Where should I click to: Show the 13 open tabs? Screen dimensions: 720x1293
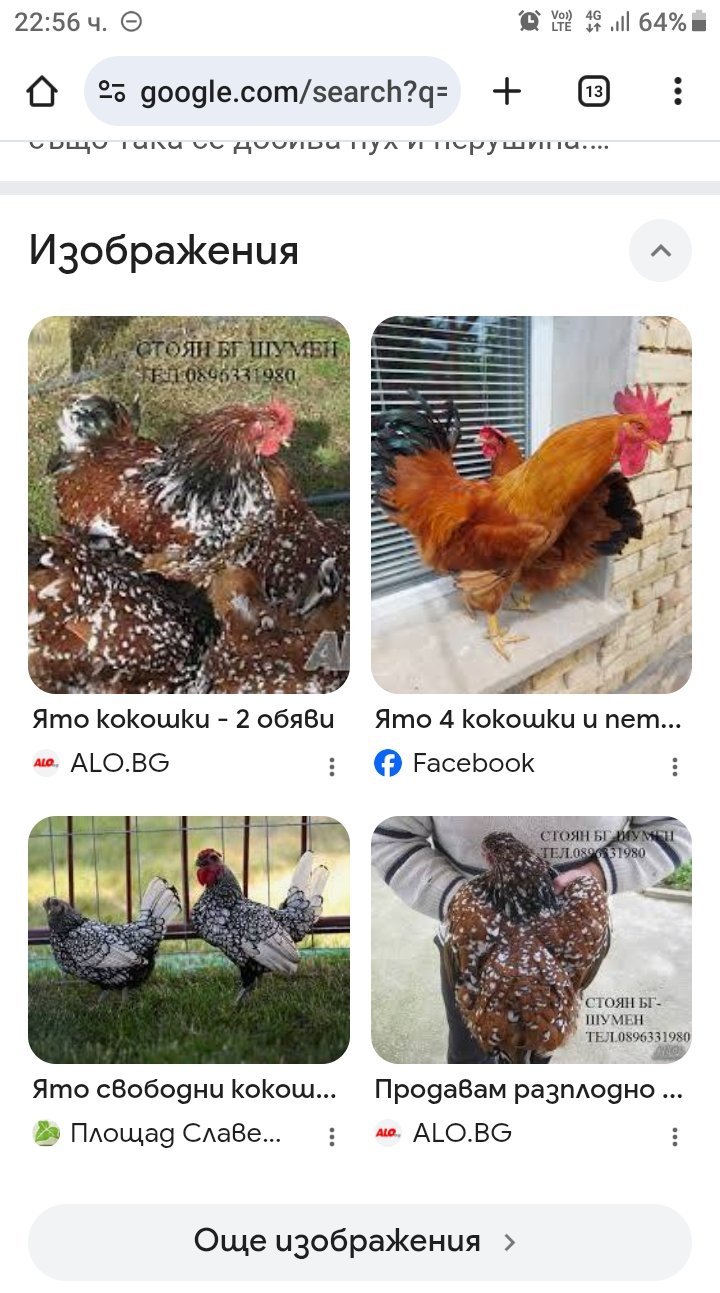(x=594, y=92)
